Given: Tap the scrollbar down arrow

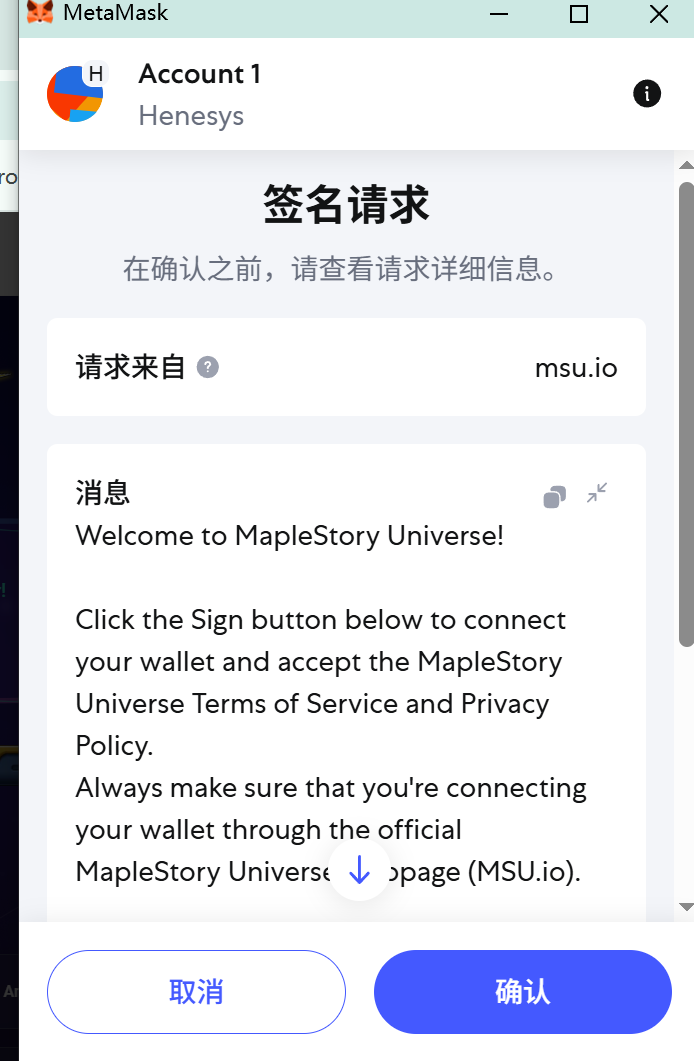Looking at the screenshot, I should (685, 907).
